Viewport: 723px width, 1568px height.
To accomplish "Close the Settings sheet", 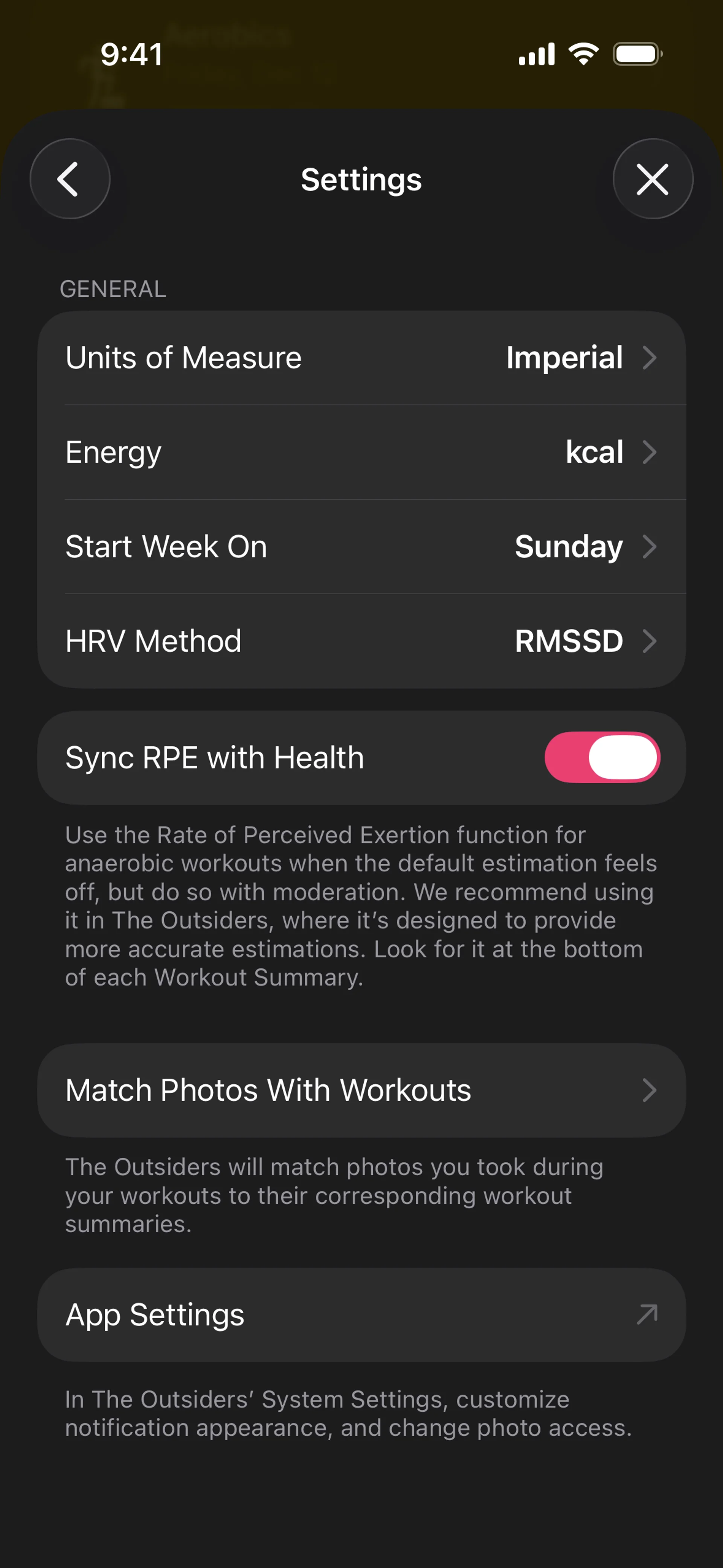I will coord(653,179).
